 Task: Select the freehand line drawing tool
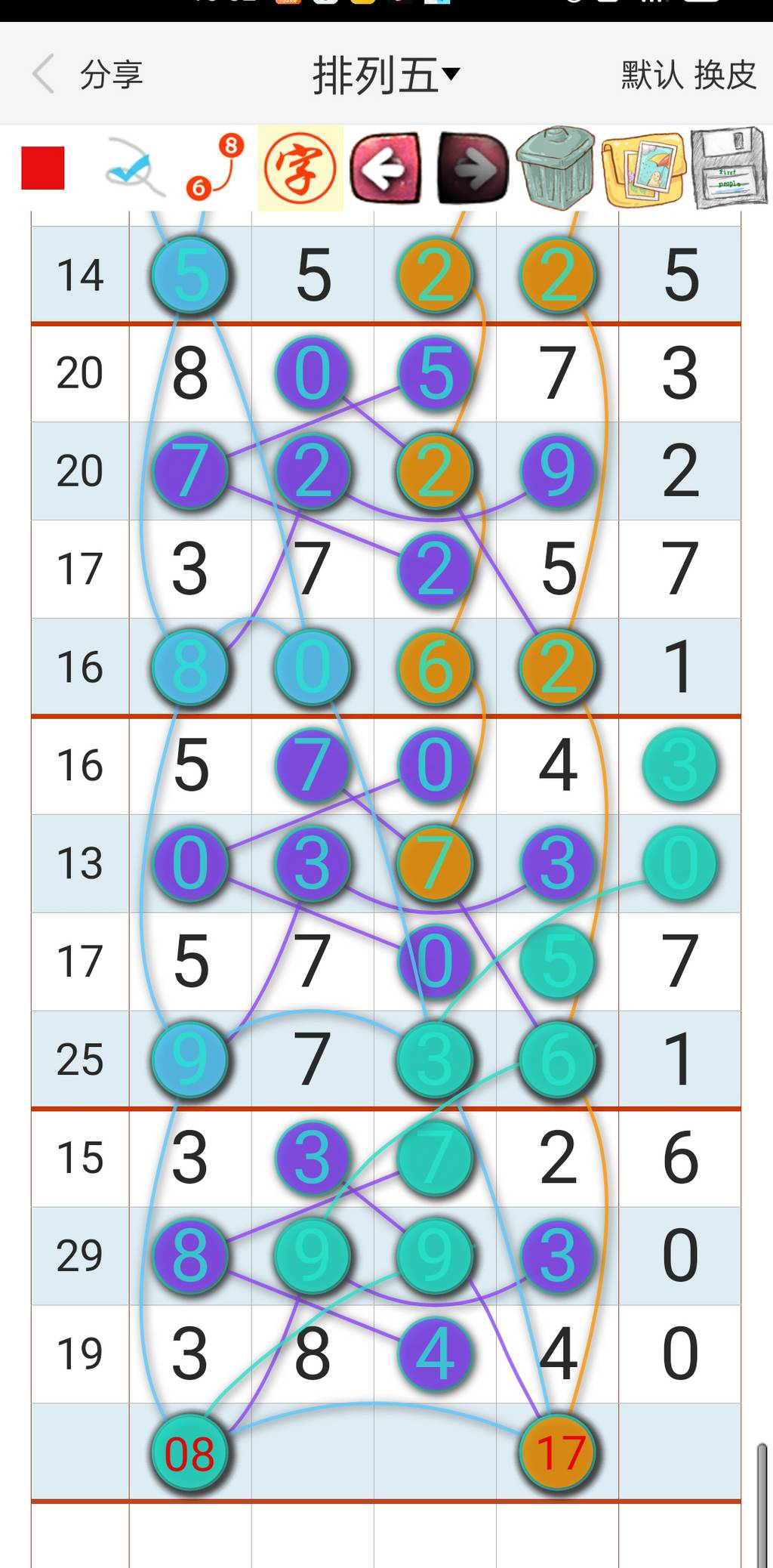pyautogui.click(x=134, y=168)
